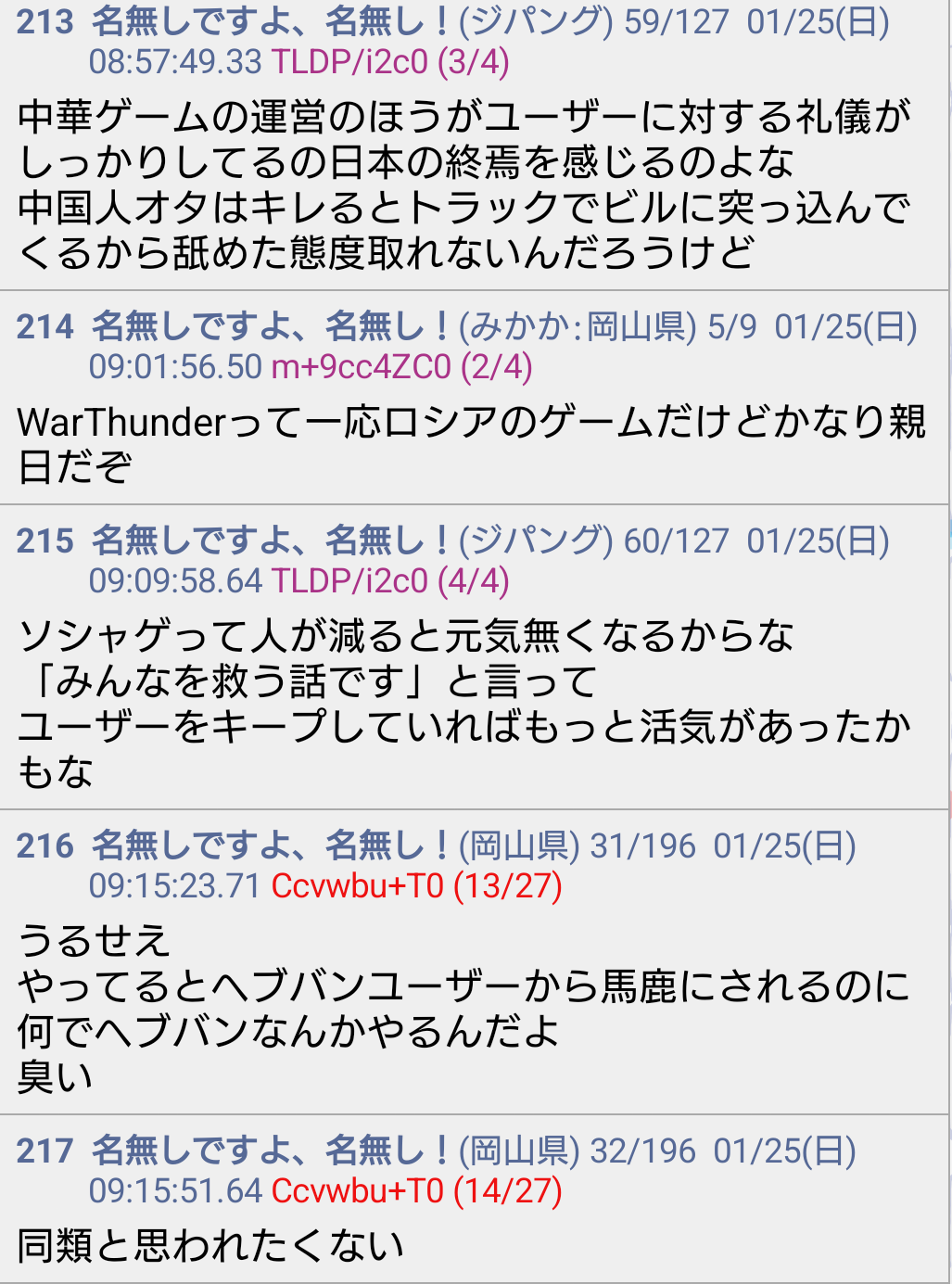Show posts by ID TLDP/i2c0 (3/4)
Image resolution: width=952 pixels, height=1284 pixels.
click(x=389, y=62)
